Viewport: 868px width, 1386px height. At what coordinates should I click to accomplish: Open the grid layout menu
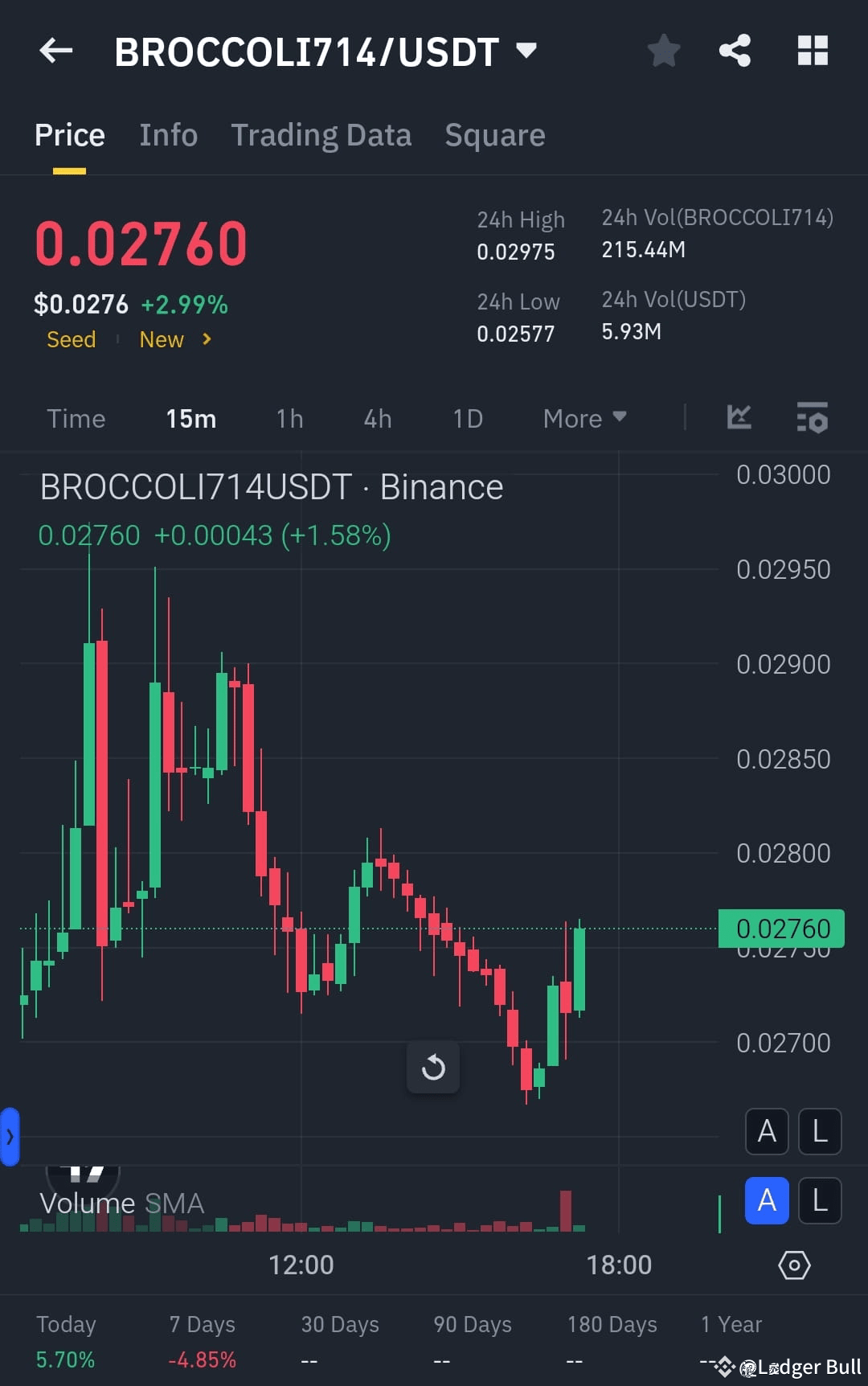coord(812,50)
